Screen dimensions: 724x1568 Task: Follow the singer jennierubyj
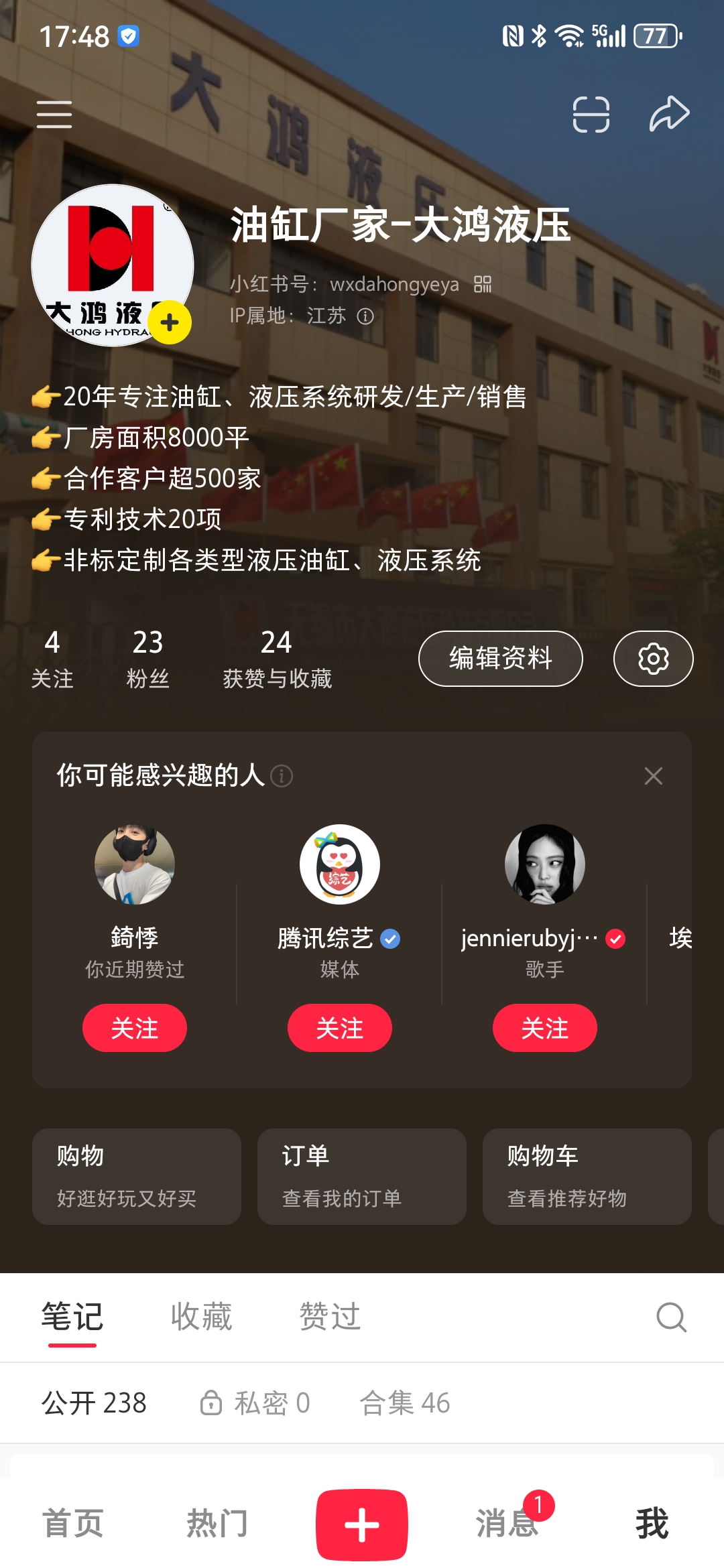tap(544, 1028)
